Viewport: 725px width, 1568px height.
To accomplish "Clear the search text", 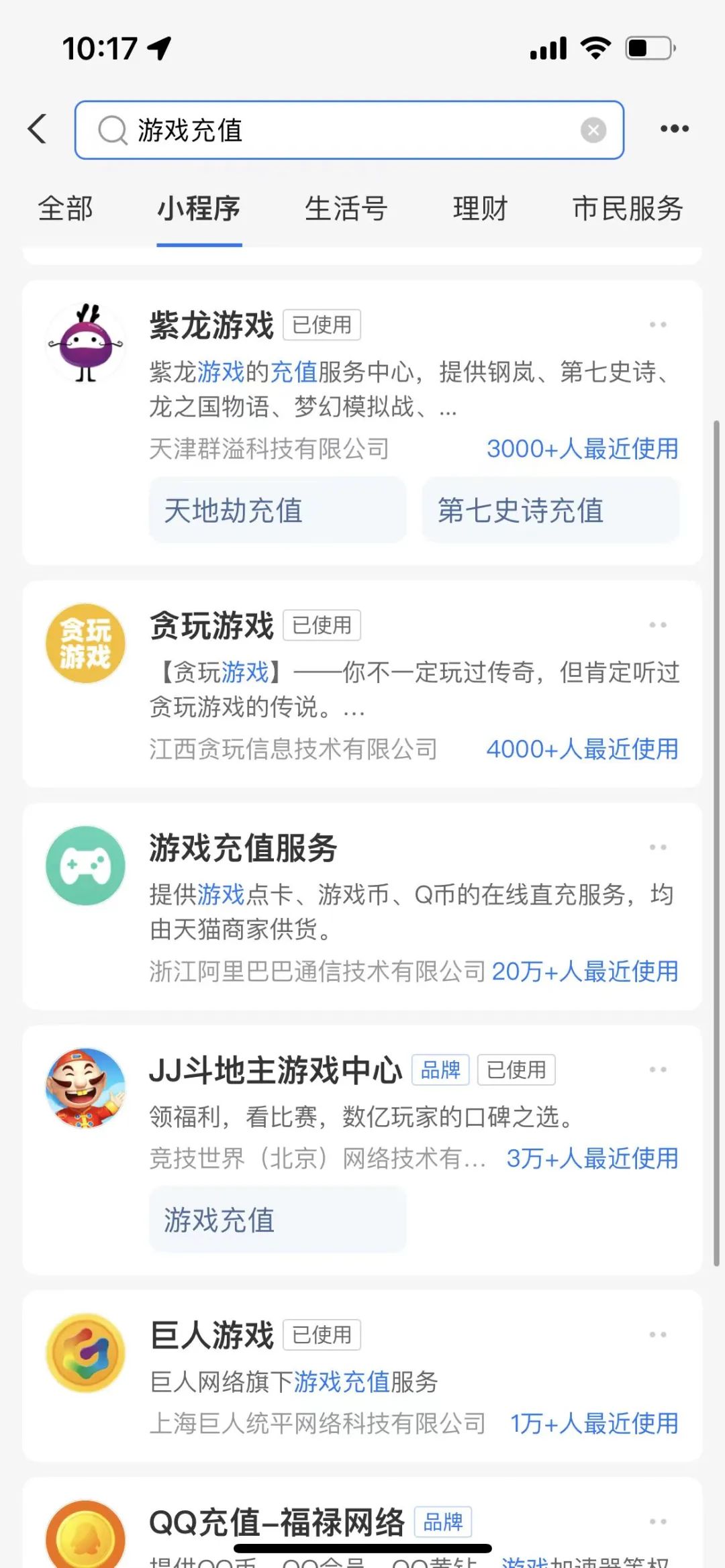I will click(593, 130).
